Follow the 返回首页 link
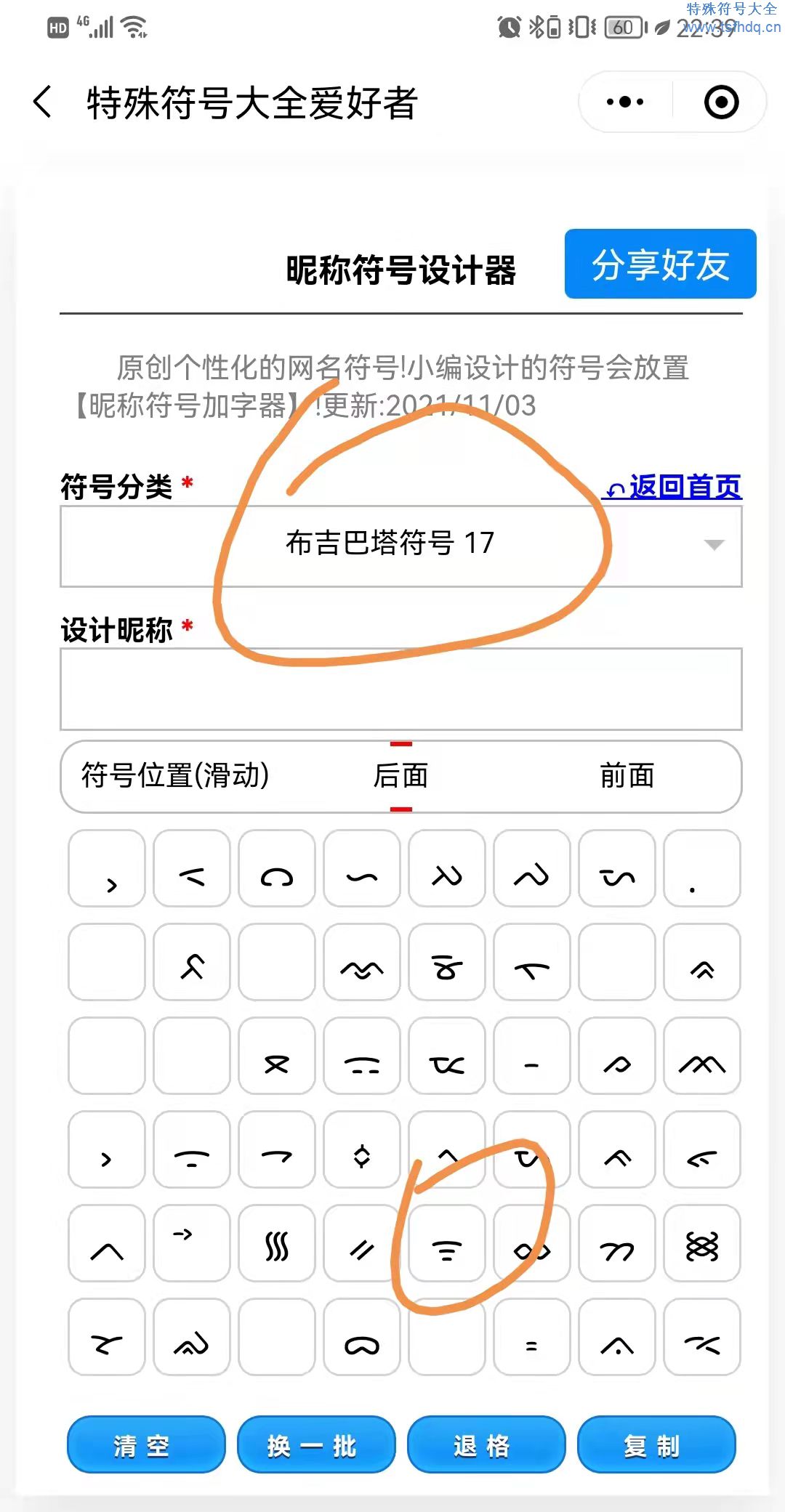 (x=673, y=487)
